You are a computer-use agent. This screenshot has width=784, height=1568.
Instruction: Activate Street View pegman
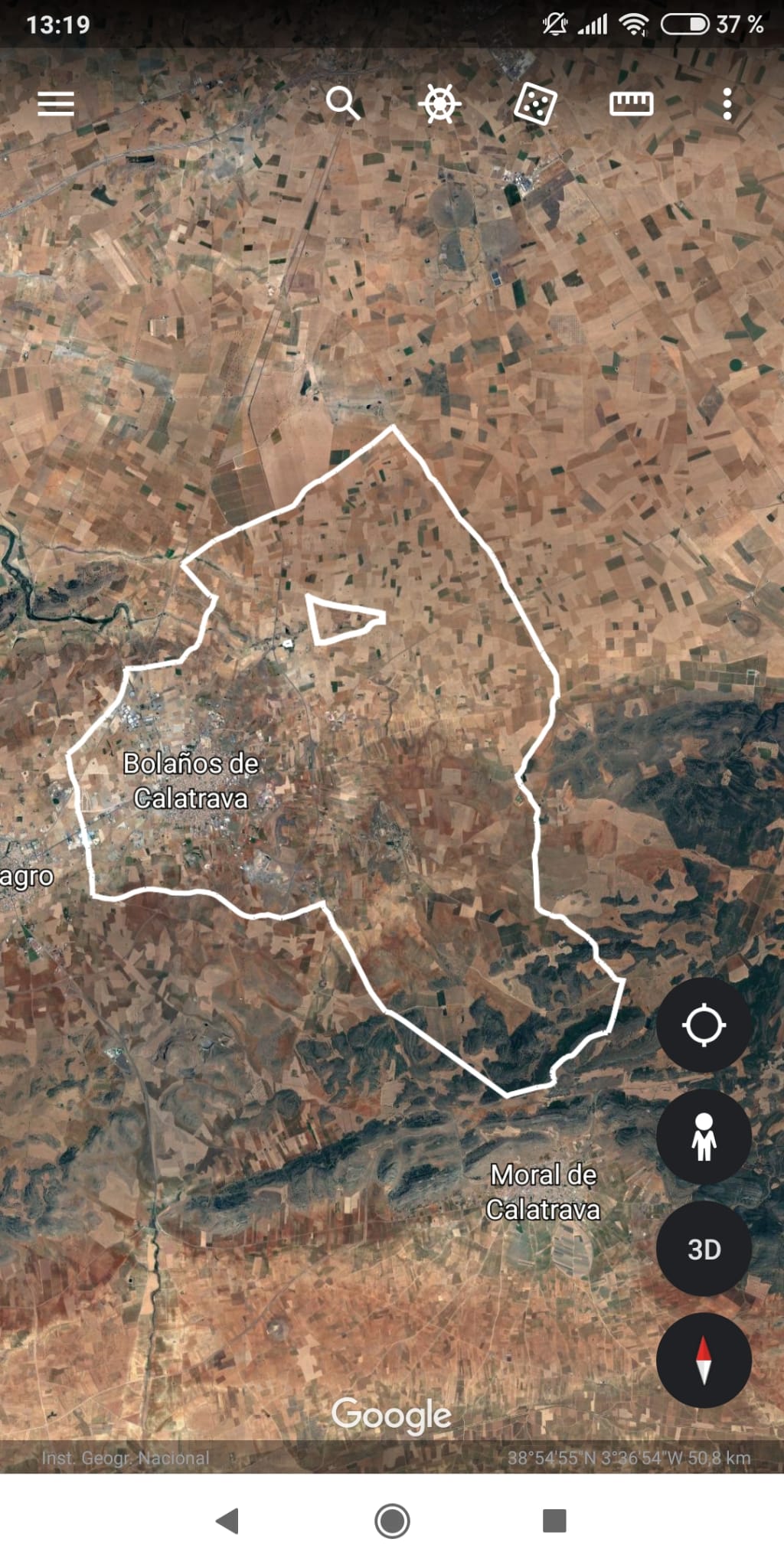point(704,1136)
